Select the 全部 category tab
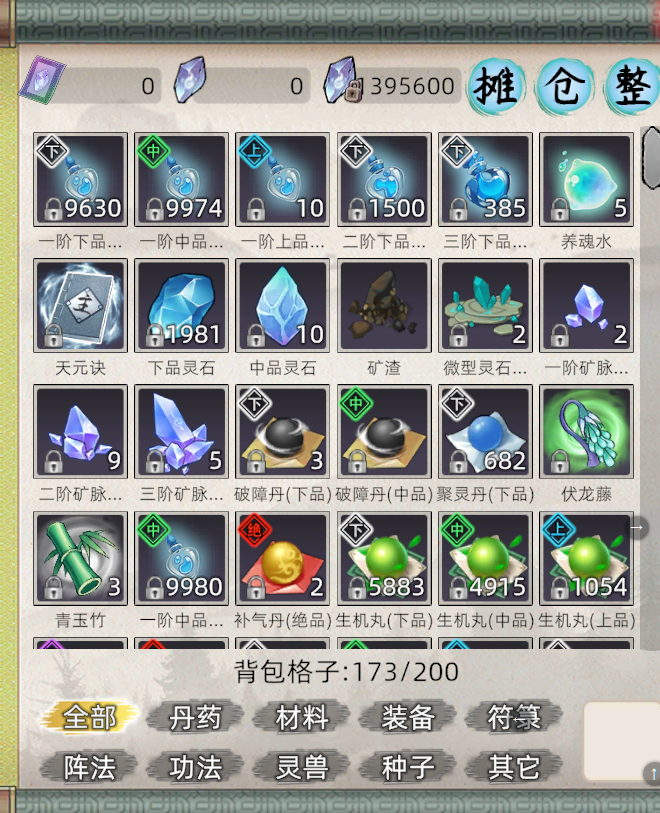This screenshot has width=660, height=813. (90, 717)
